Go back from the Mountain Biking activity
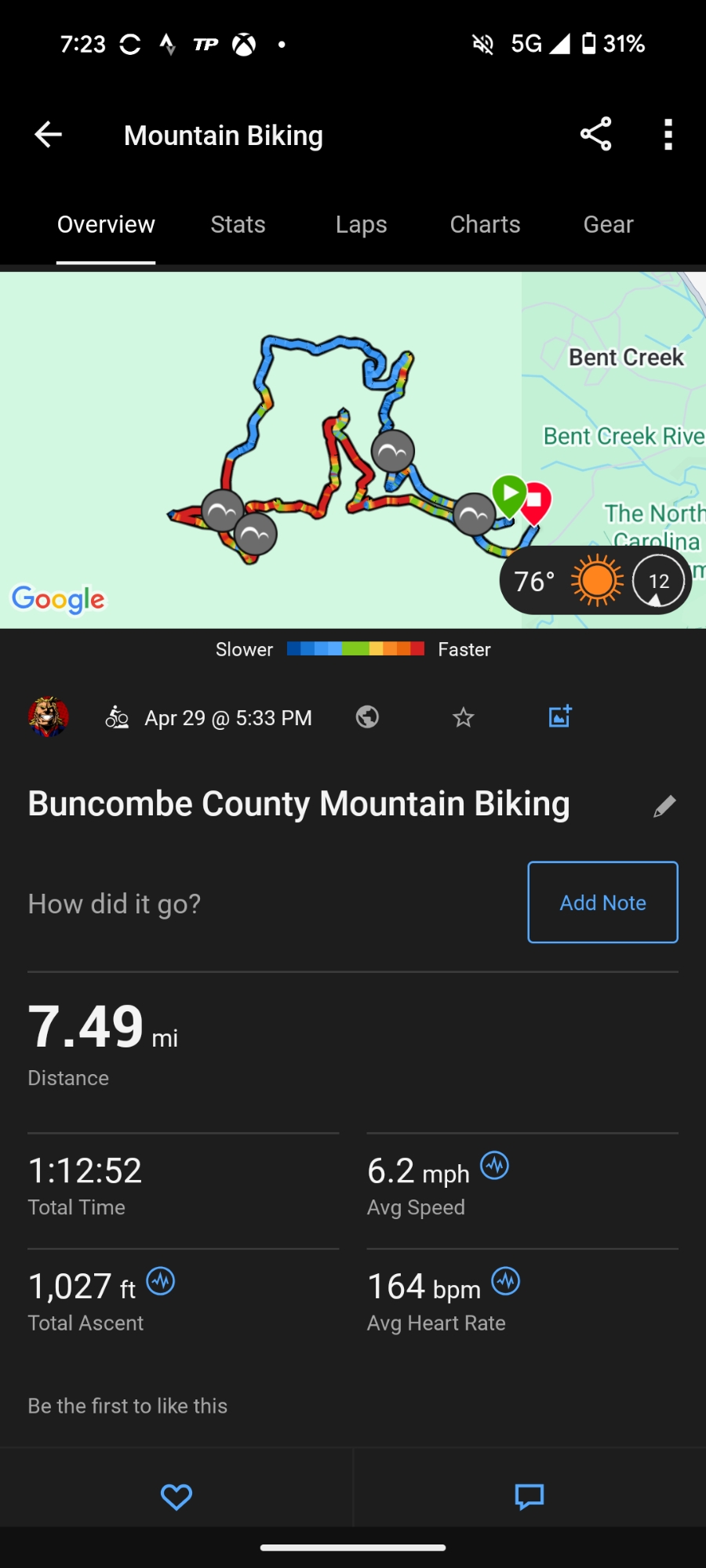Screen dimensions: 706x1568 49,135
